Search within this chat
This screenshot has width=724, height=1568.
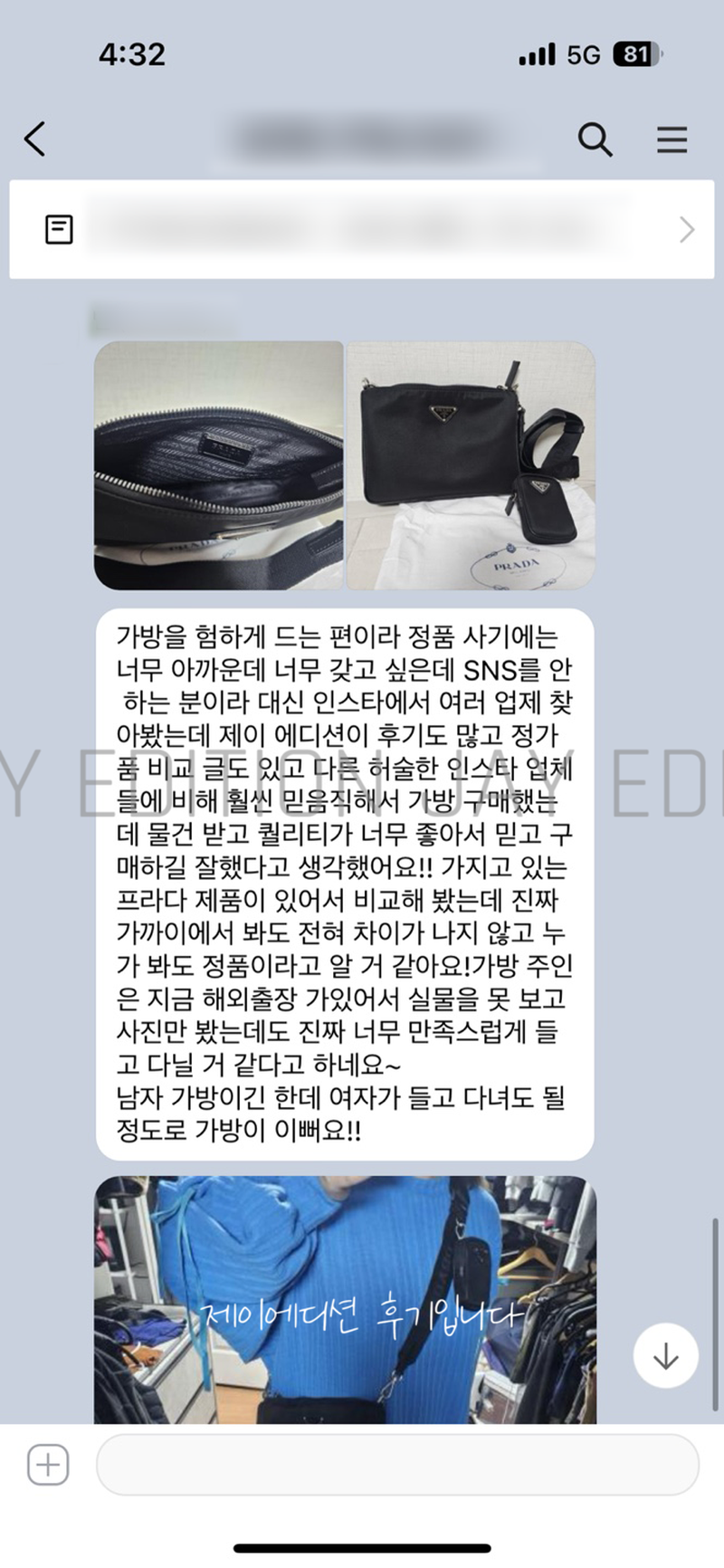point(595,139)
